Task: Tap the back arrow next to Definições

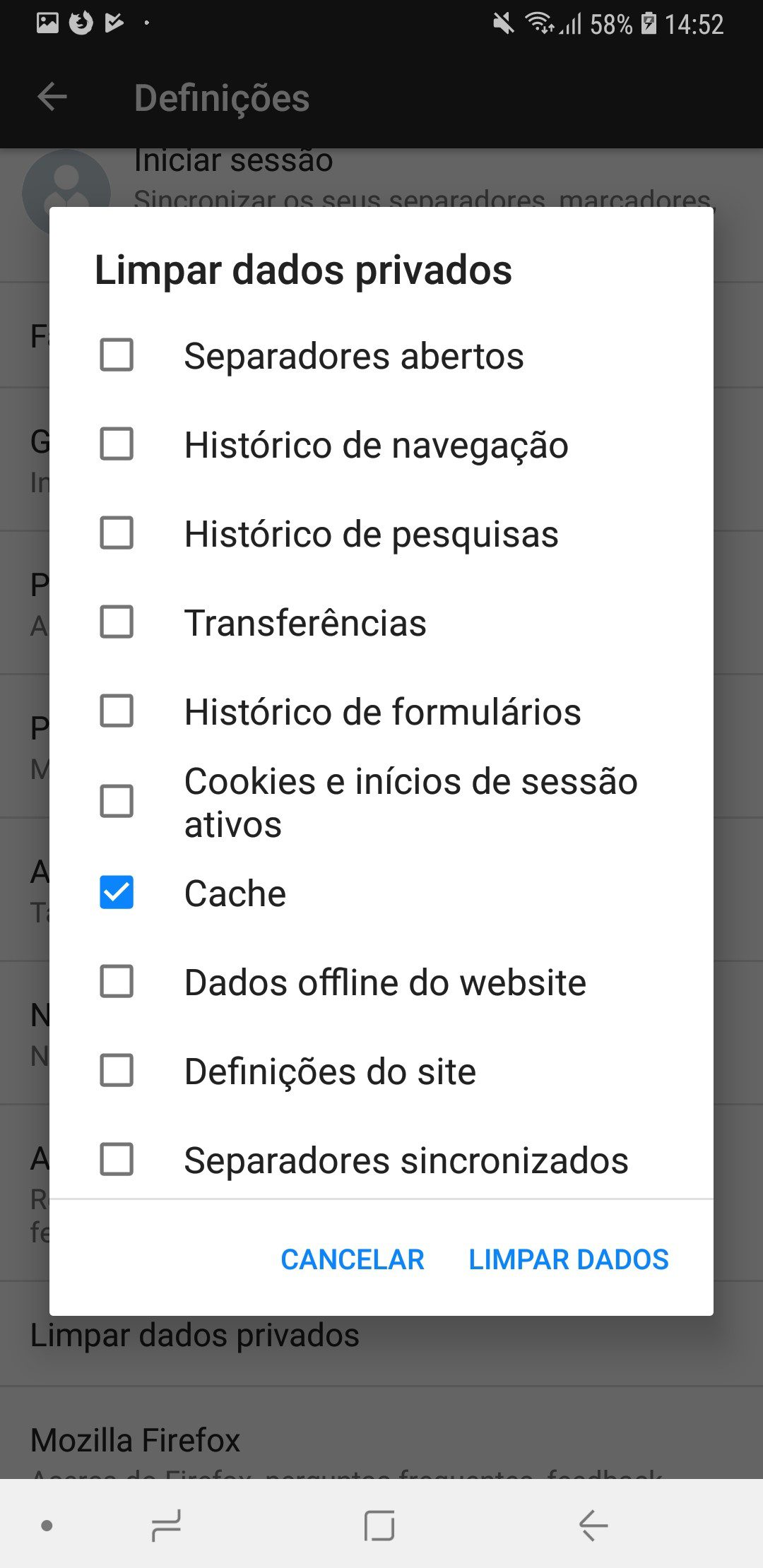Action: 51,97
